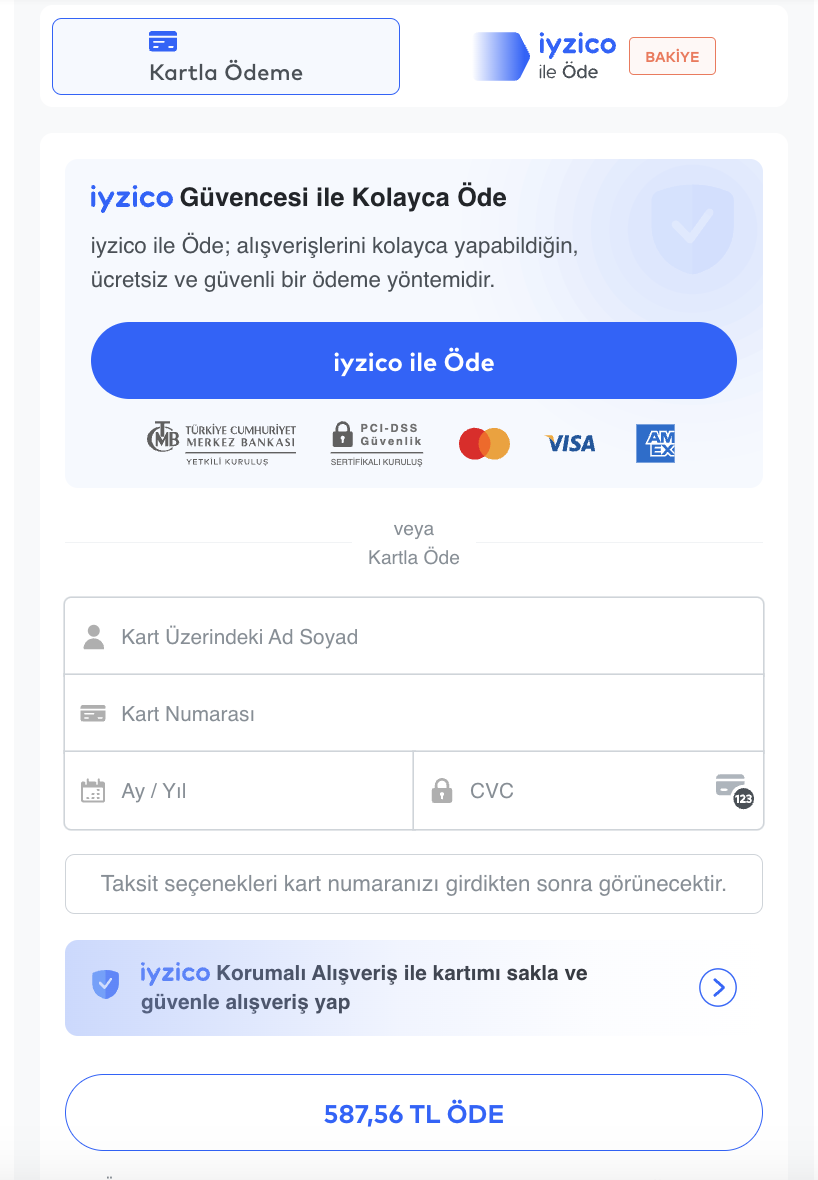
Task: Open iyzico Korumalı Alışveriş arrow
Action: tap(717, 988)
